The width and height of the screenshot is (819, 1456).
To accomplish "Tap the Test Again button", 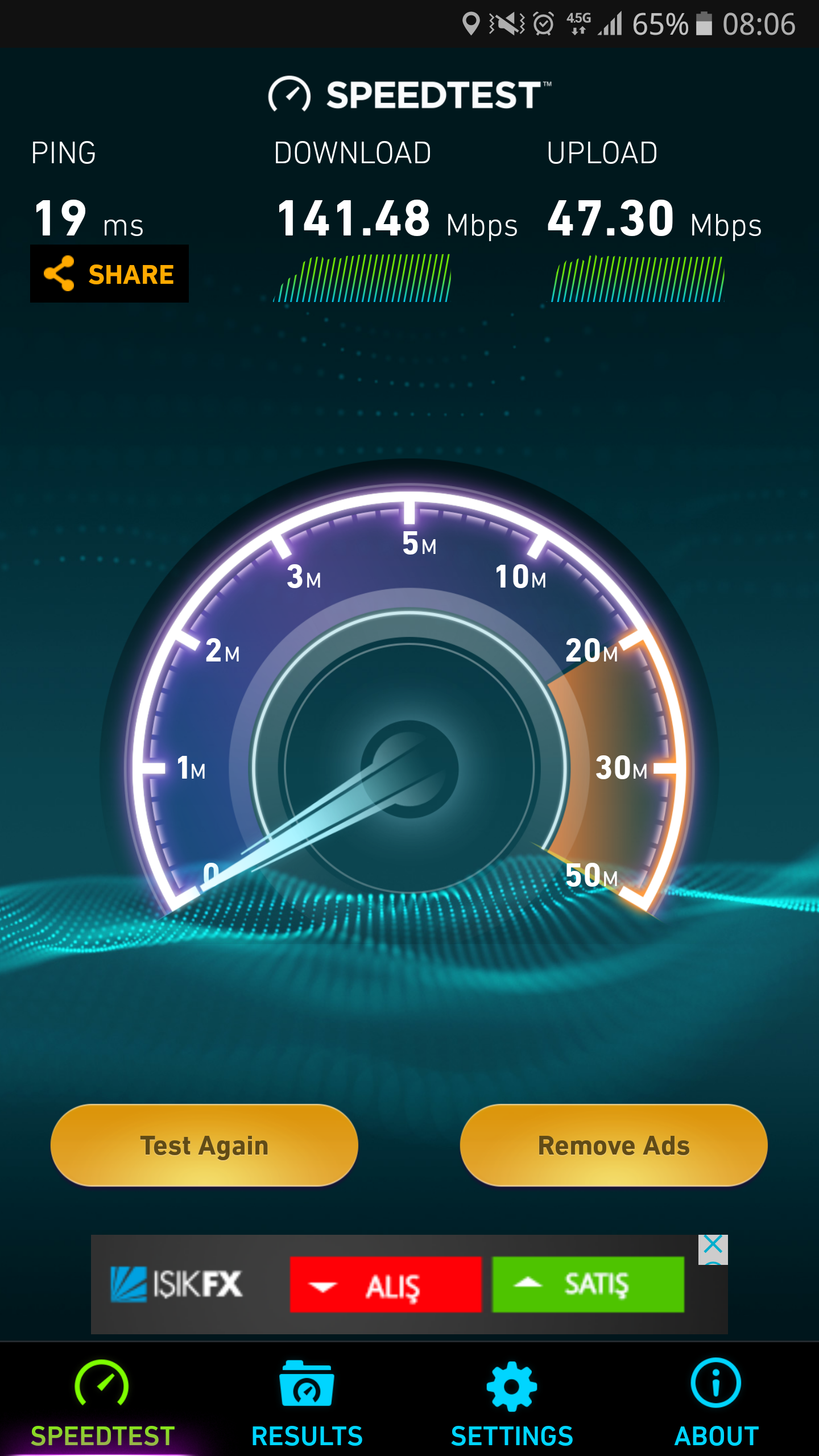I will (204, 1145).
